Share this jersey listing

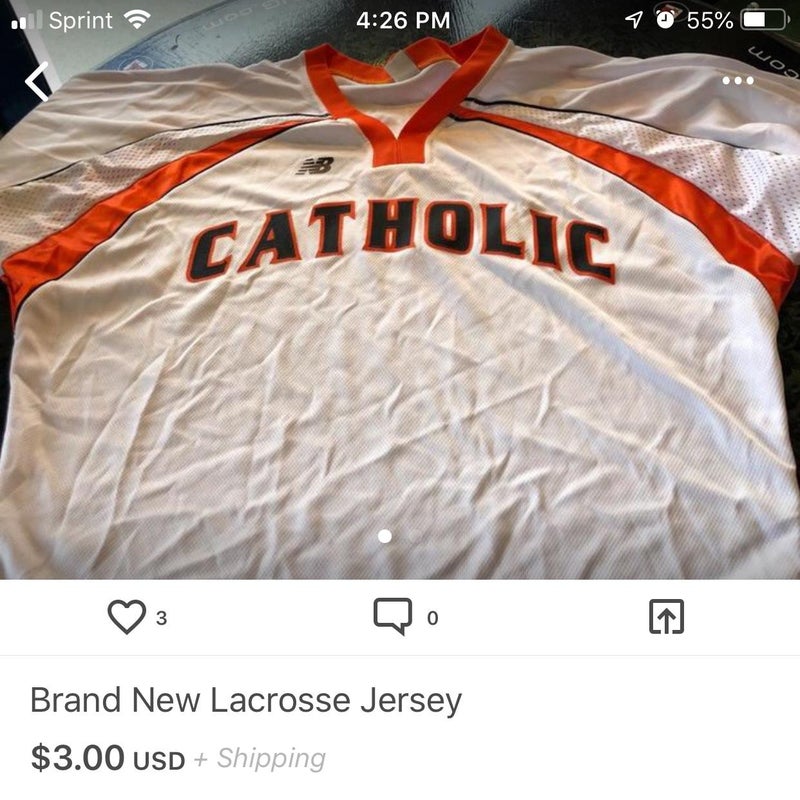click(667, 618)
